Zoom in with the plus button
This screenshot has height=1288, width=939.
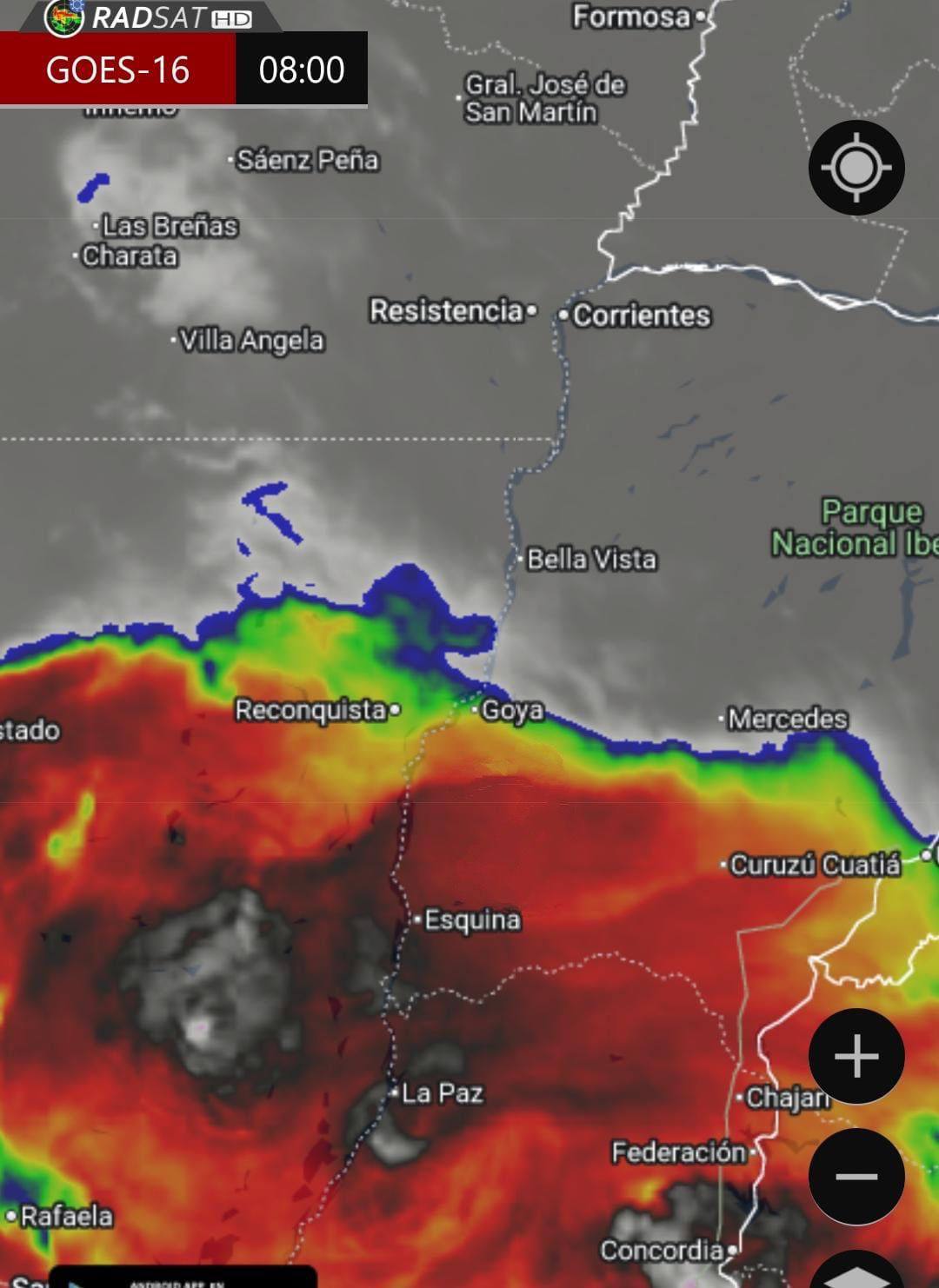[x=856, y=1056]
